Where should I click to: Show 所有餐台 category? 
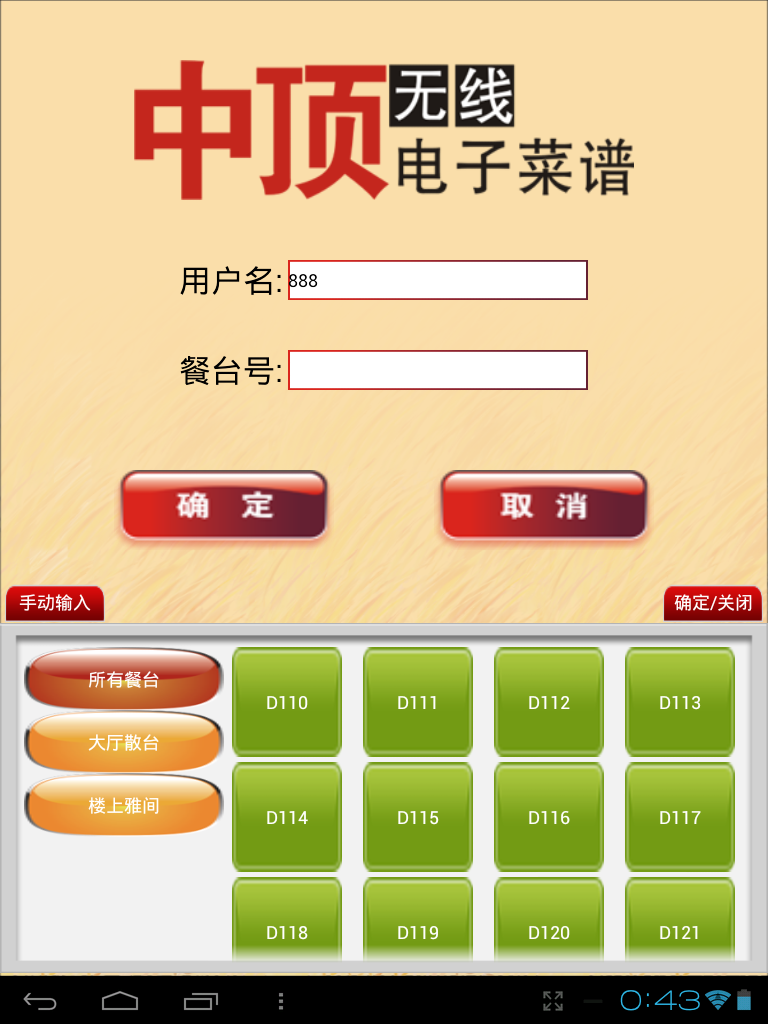(x=123, y=679)
